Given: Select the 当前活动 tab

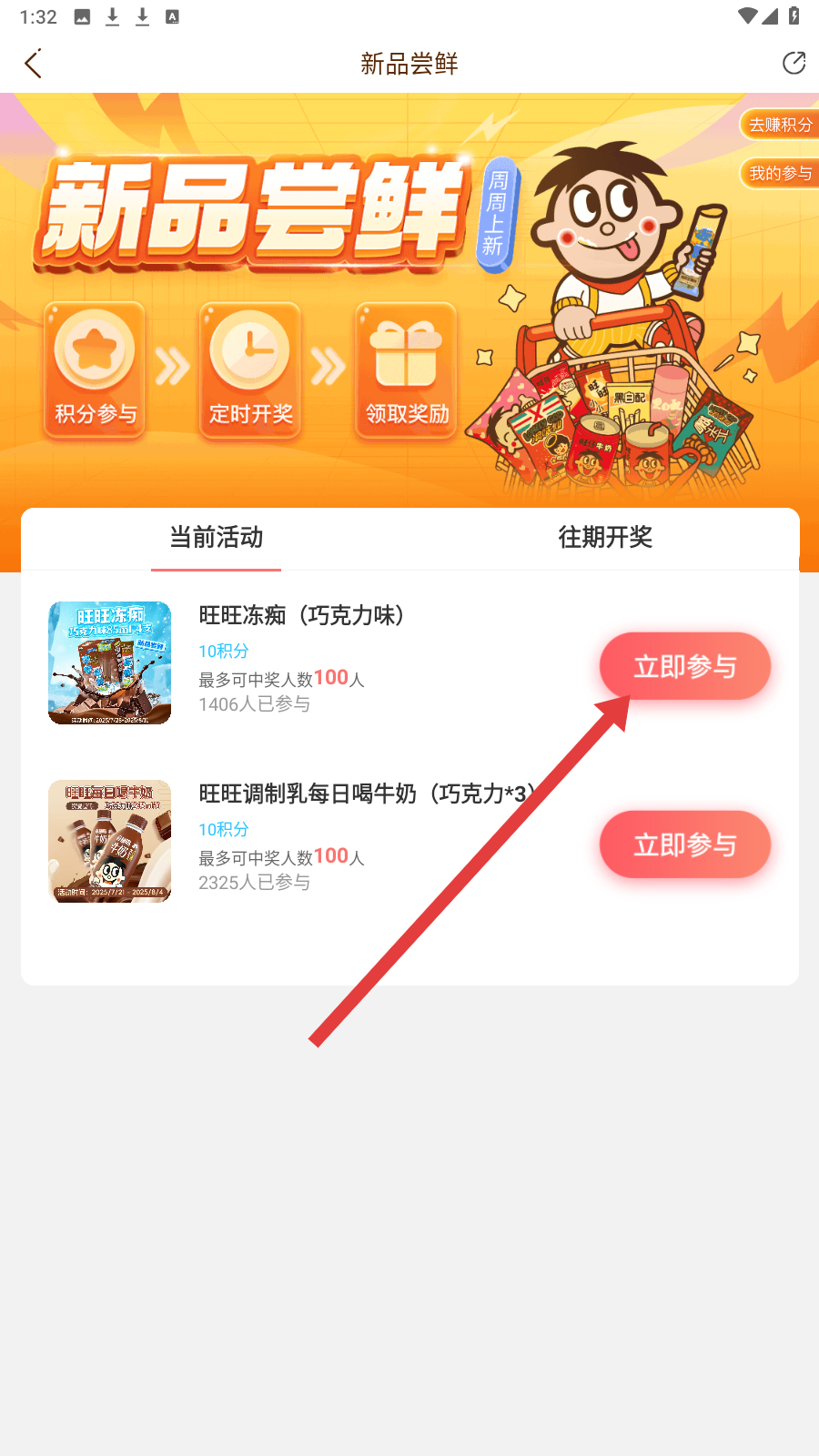Looking at the screenshot, I should pyautogui.click(x=217, y=538).
